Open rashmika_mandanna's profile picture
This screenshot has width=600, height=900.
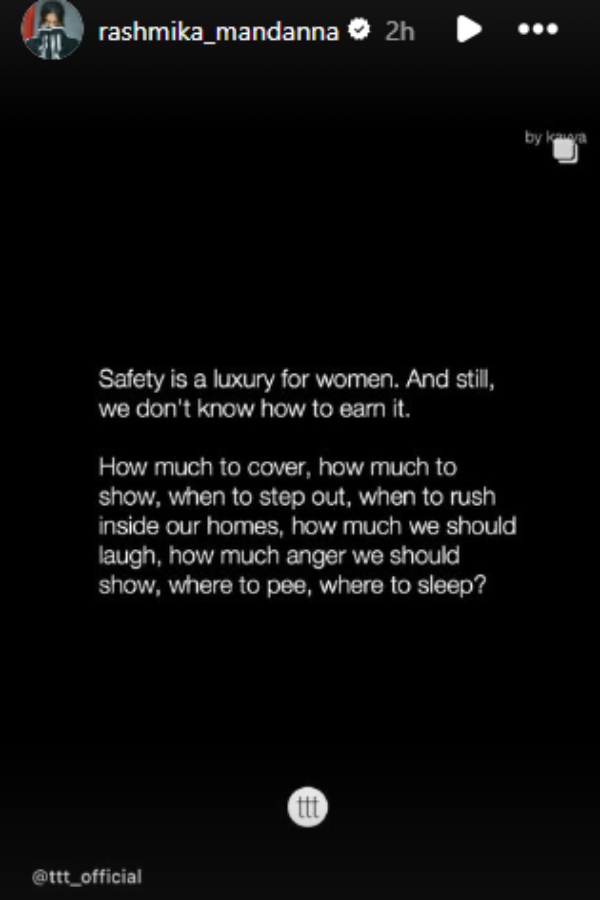[x=53, y=29]
